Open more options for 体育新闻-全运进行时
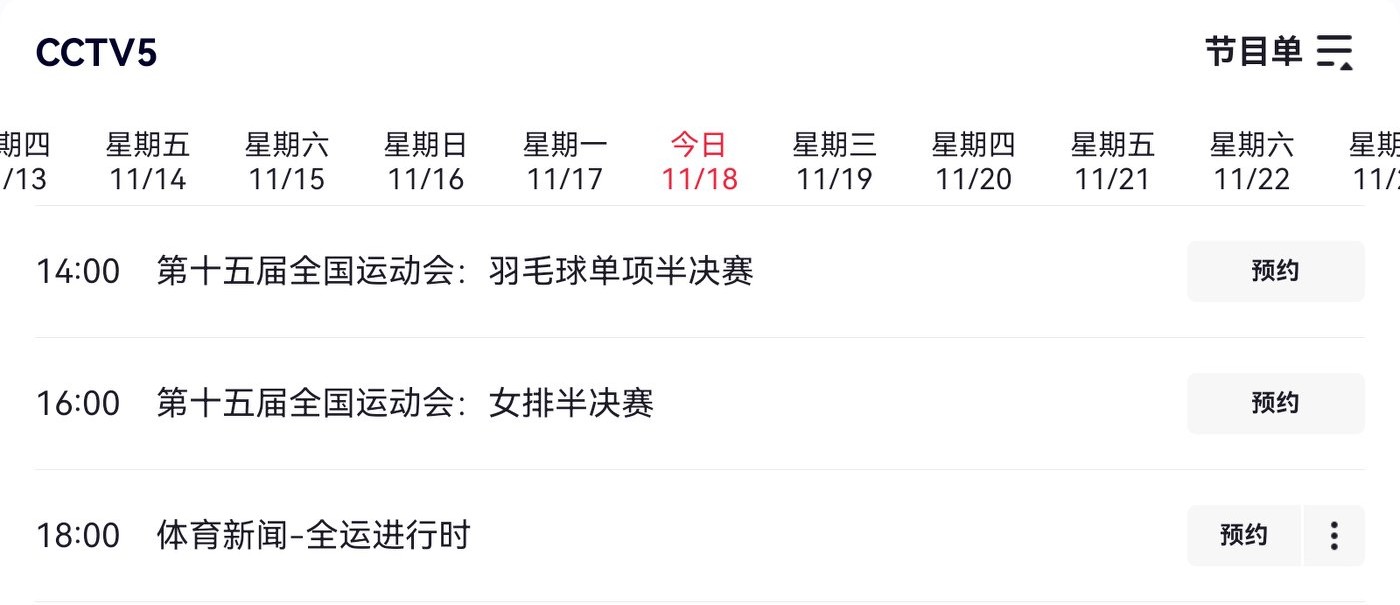 pos(1334,535)
